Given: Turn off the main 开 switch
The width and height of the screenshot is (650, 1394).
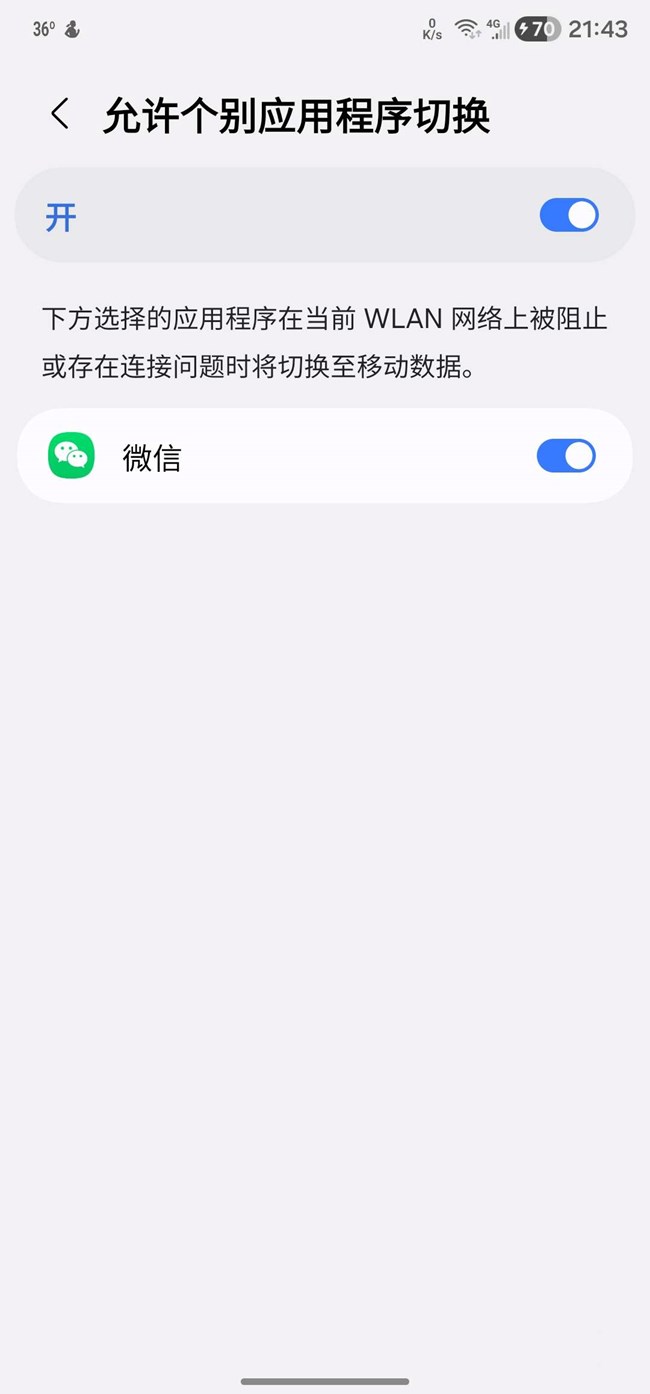Looking at the screenshot, I should (568, 215).
